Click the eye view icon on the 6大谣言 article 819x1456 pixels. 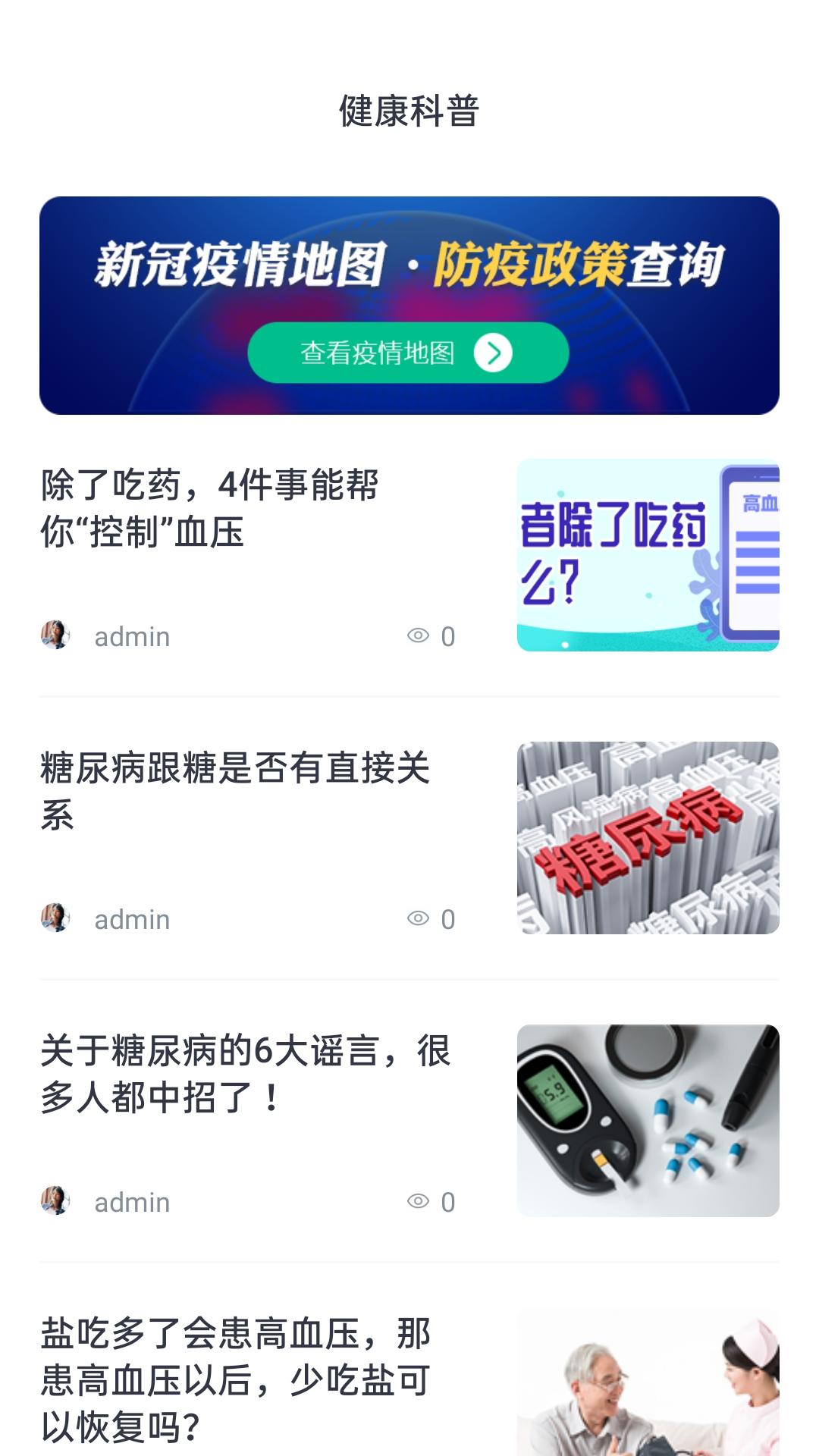coord(416,1200)
